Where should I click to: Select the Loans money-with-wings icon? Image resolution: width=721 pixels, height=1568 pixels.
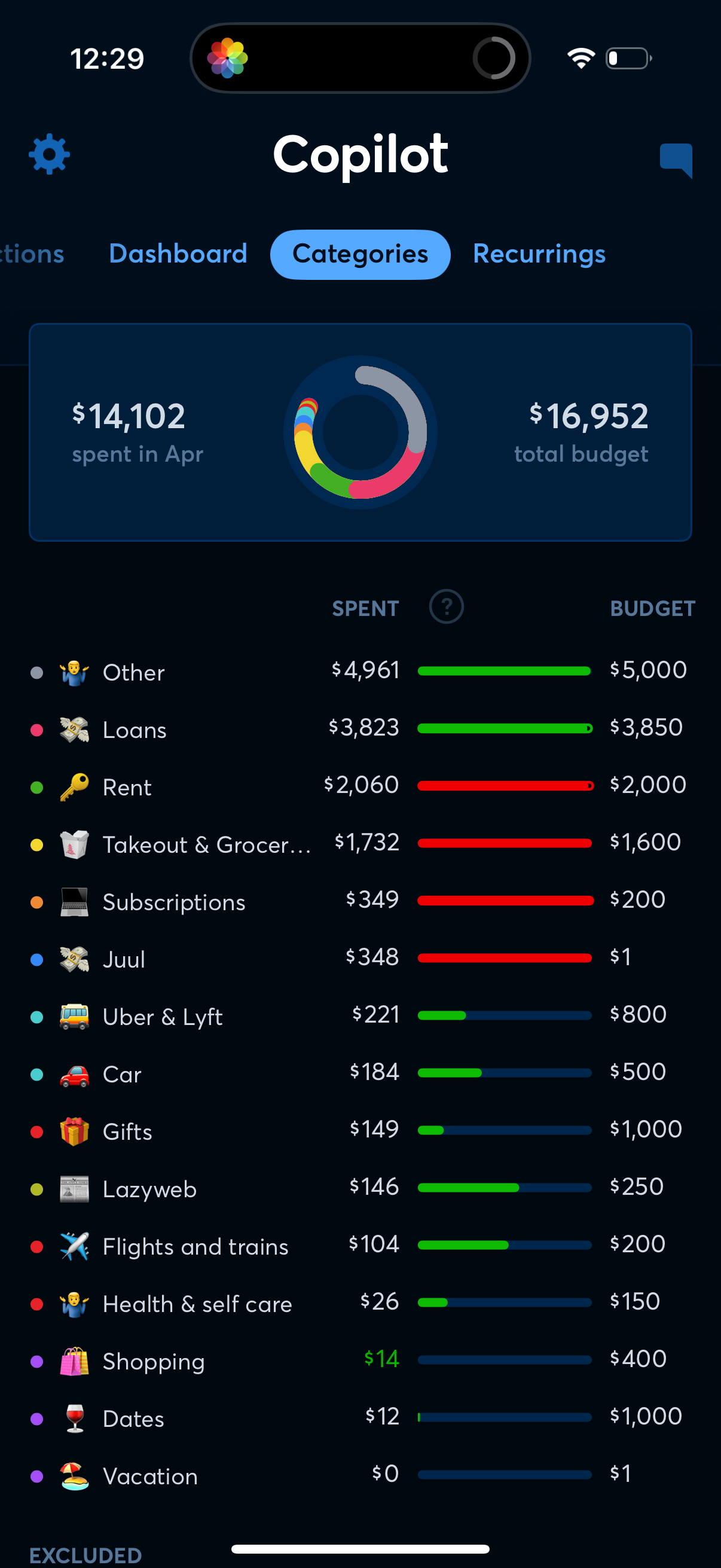(x=73, y=728)
